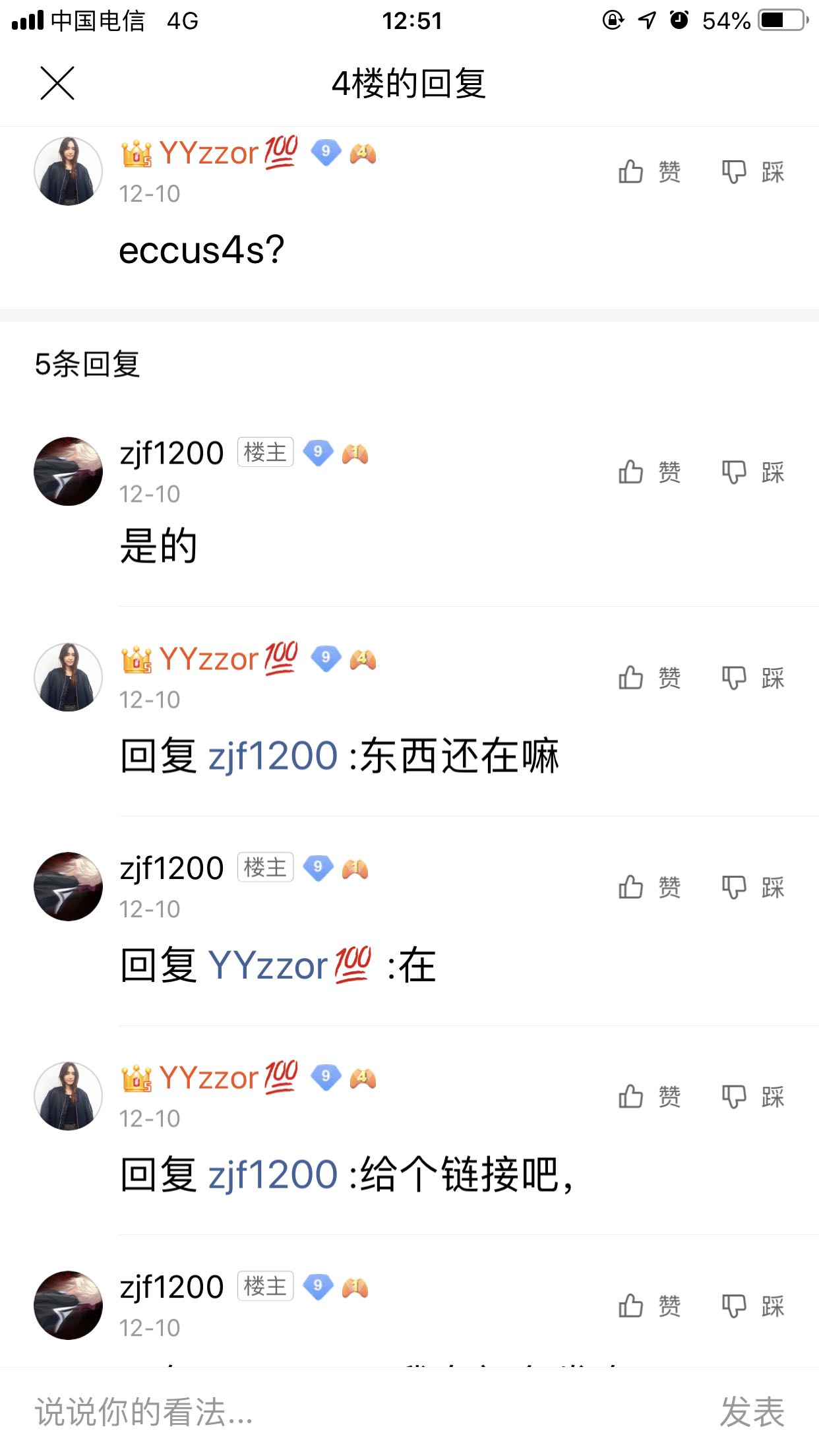Like the reply saying ":在"
This screenshot has height=1456, width=819.
coord(649,888)
